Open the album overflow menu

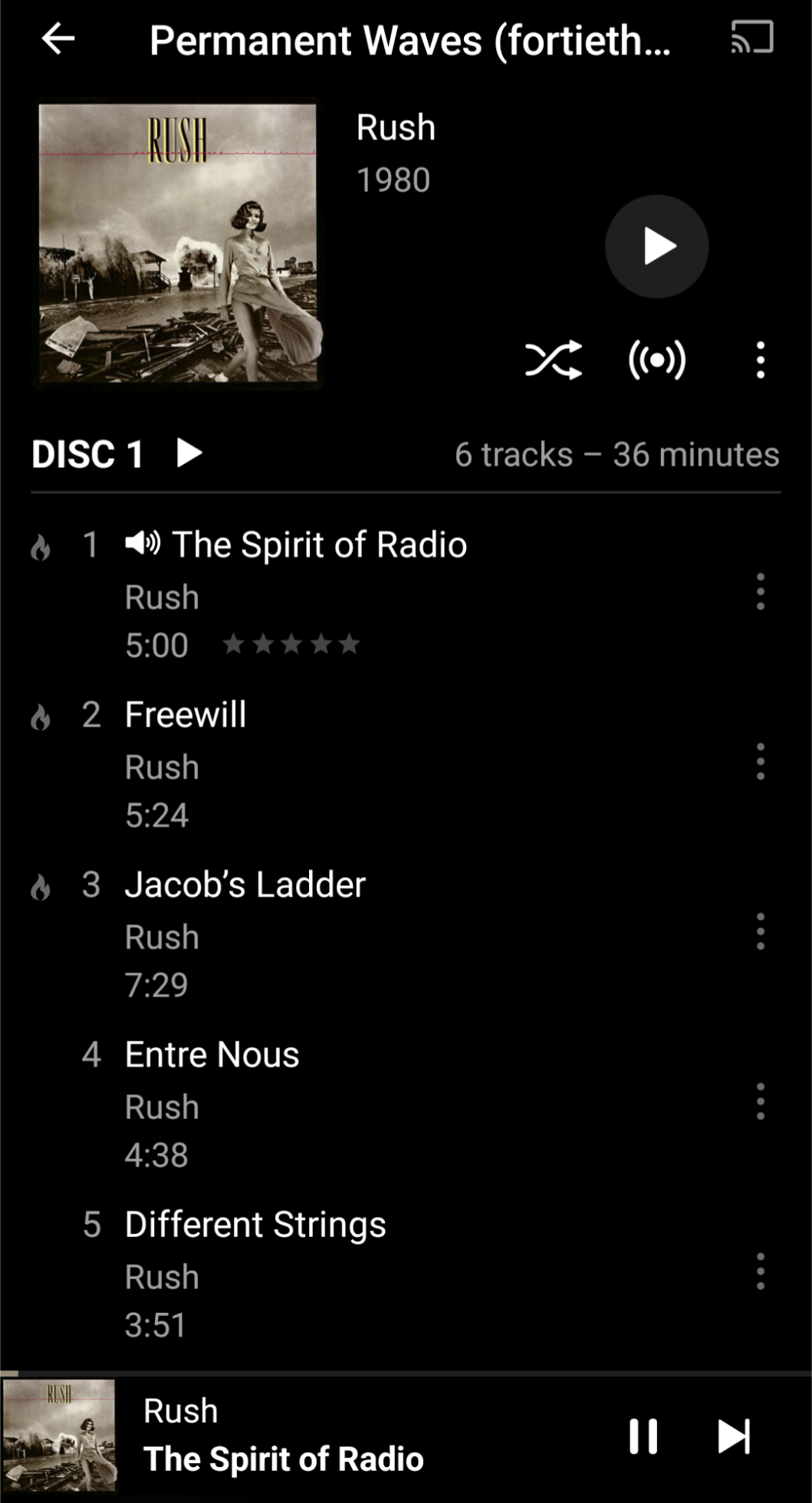760,360
